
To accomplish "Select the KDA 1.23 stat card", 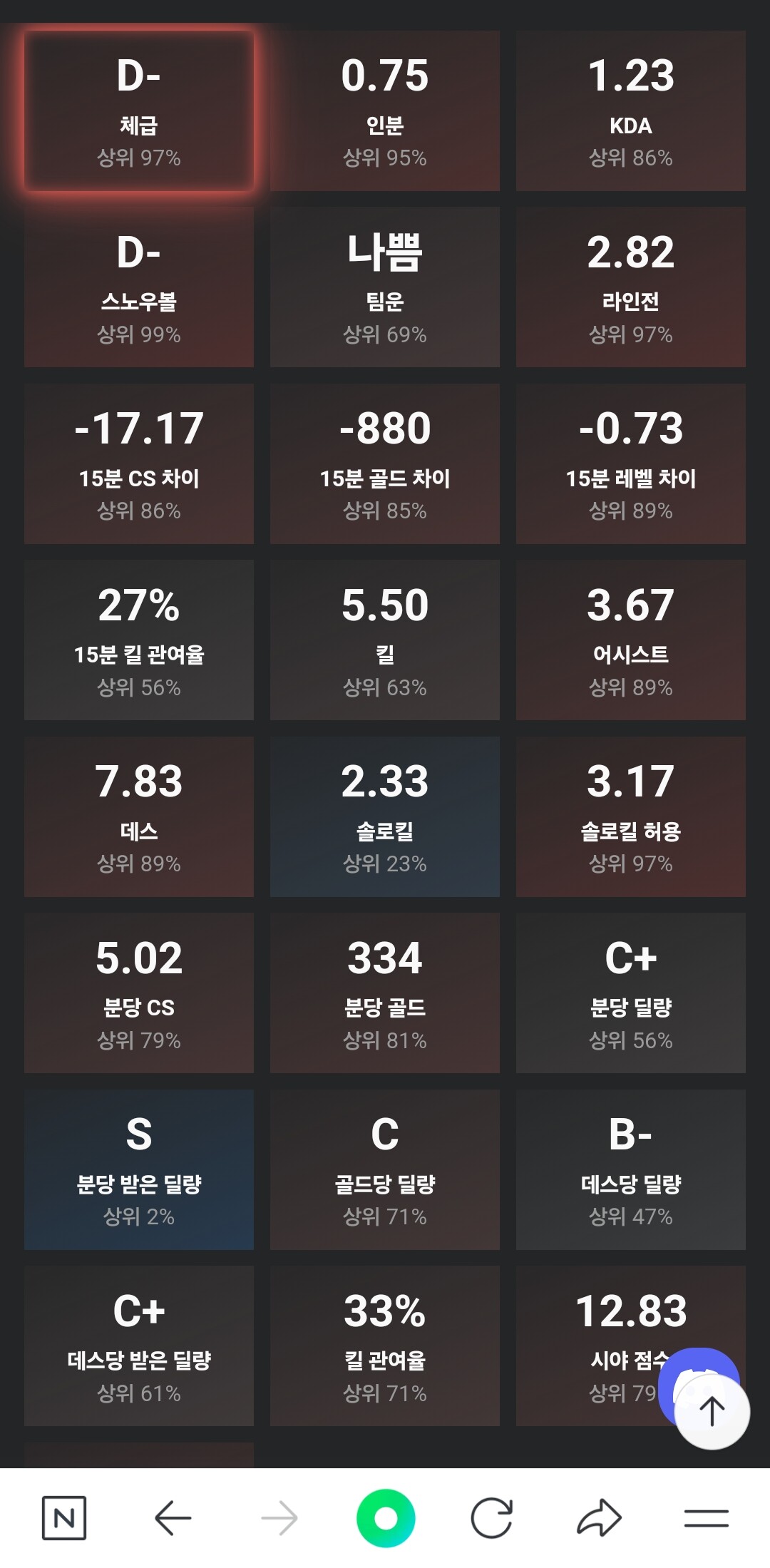I will (630, 111).
